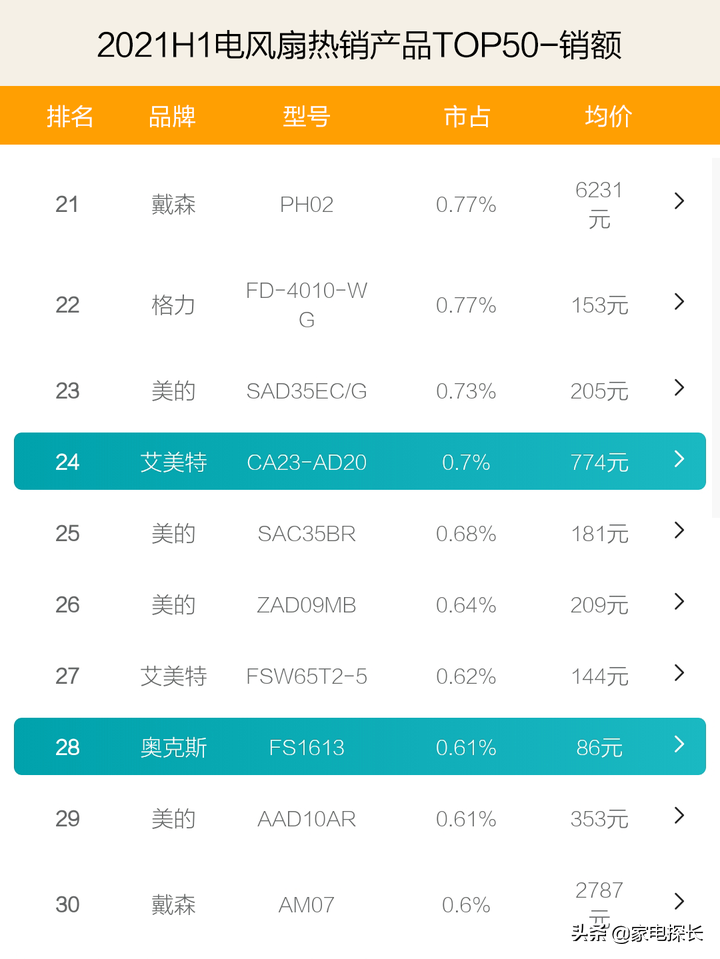Expand details for rank 21 Dyson PH02
This screenshot has width=720, height=959.
(x=679, y=202)
